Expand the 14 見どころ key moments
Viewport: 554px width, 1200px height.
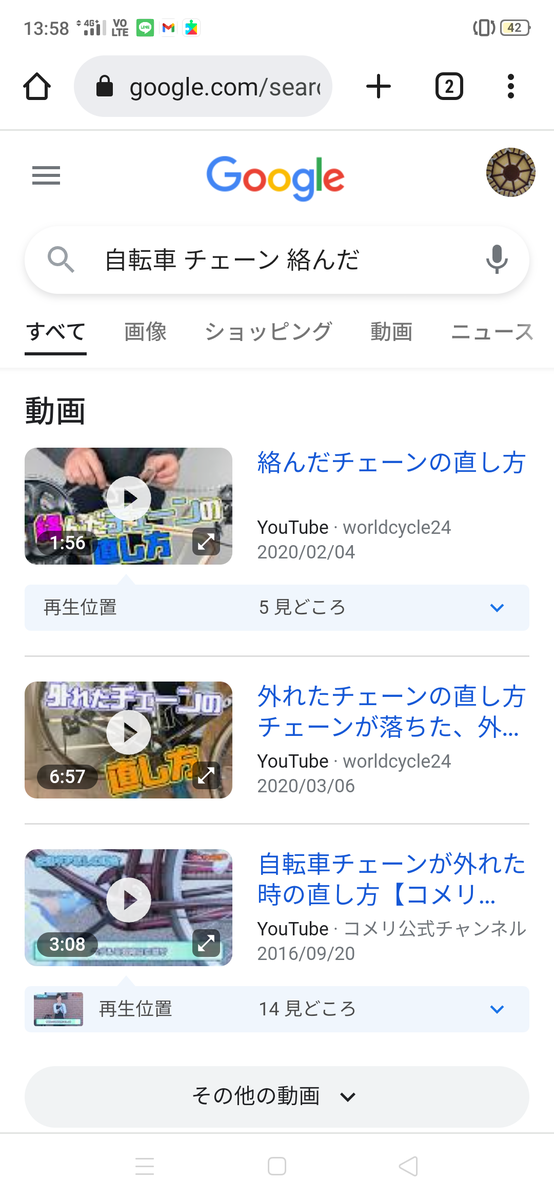[x=277, y=1009]
